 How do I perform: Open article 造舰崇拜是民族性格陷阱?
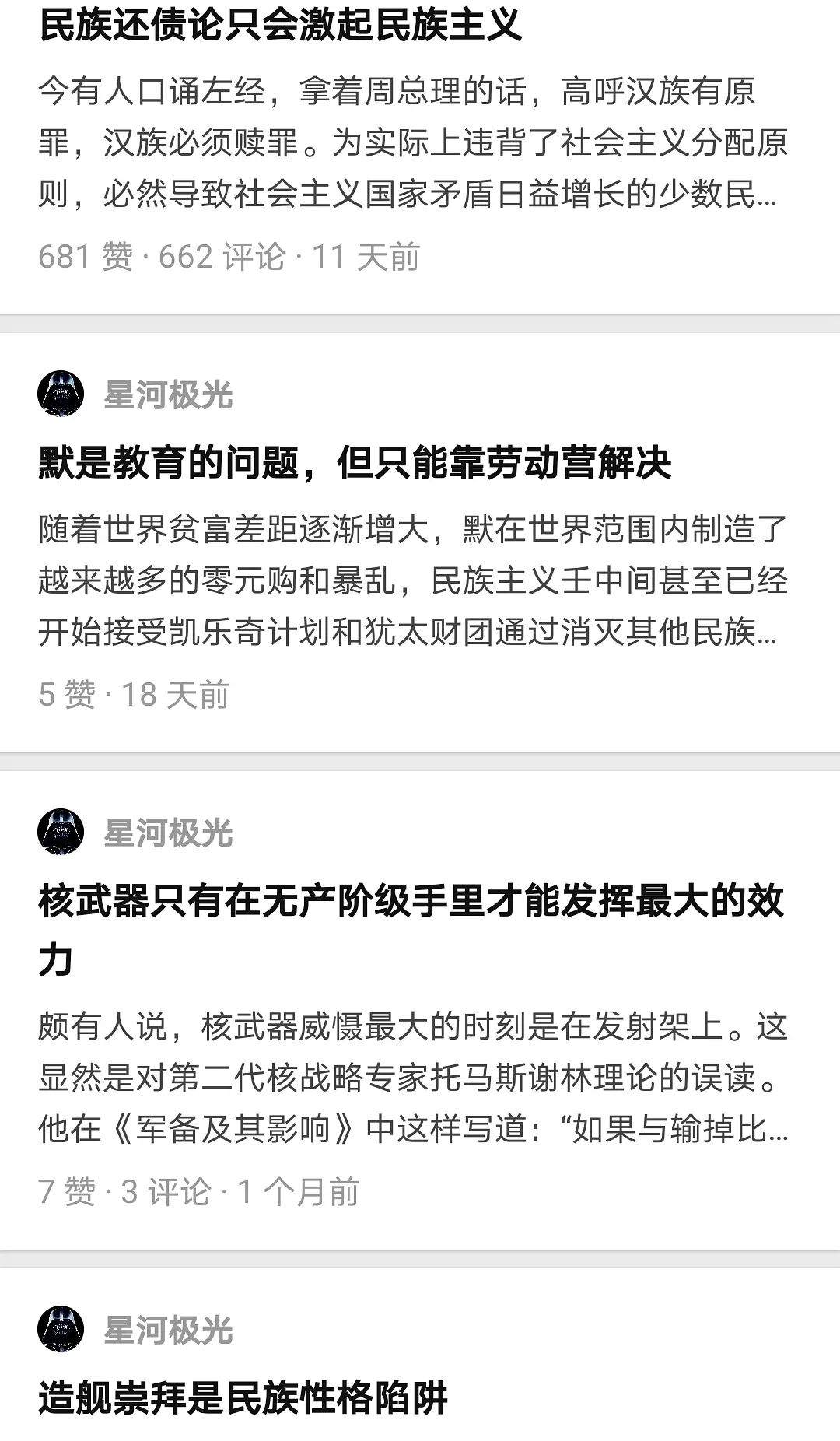coord(243,1398)
